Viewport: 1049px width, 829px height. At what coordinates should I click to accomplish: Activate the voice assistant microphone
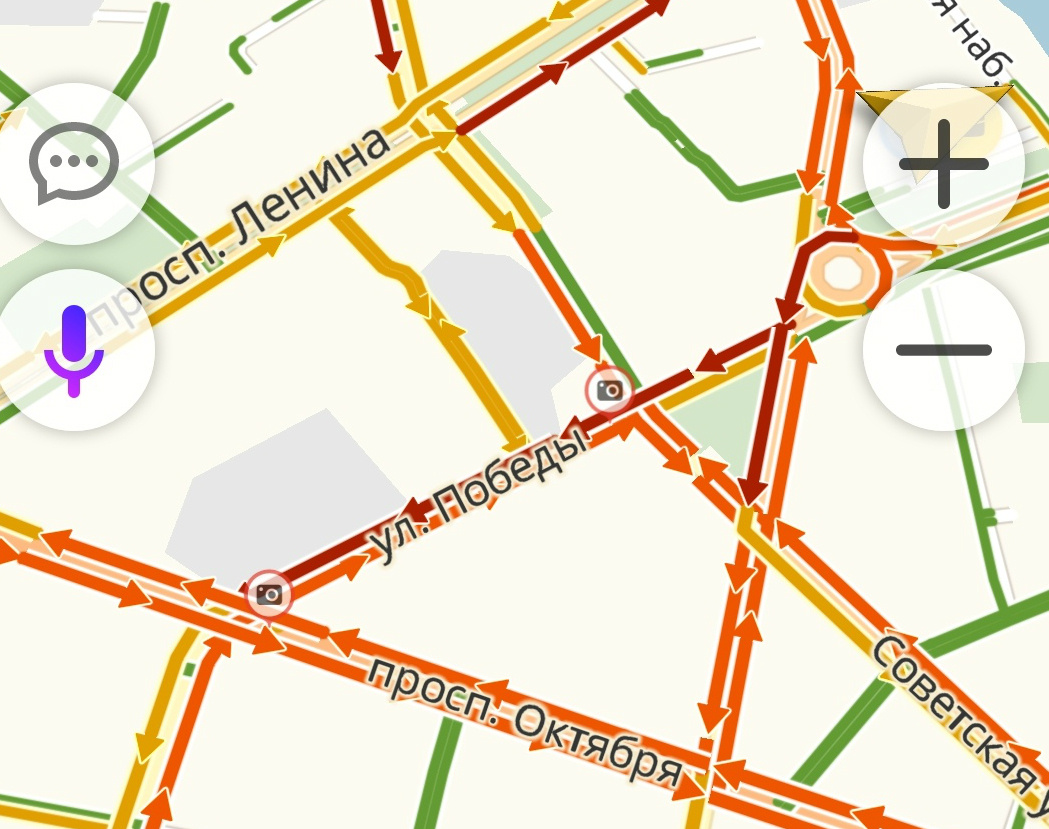(x=74, y=350)
